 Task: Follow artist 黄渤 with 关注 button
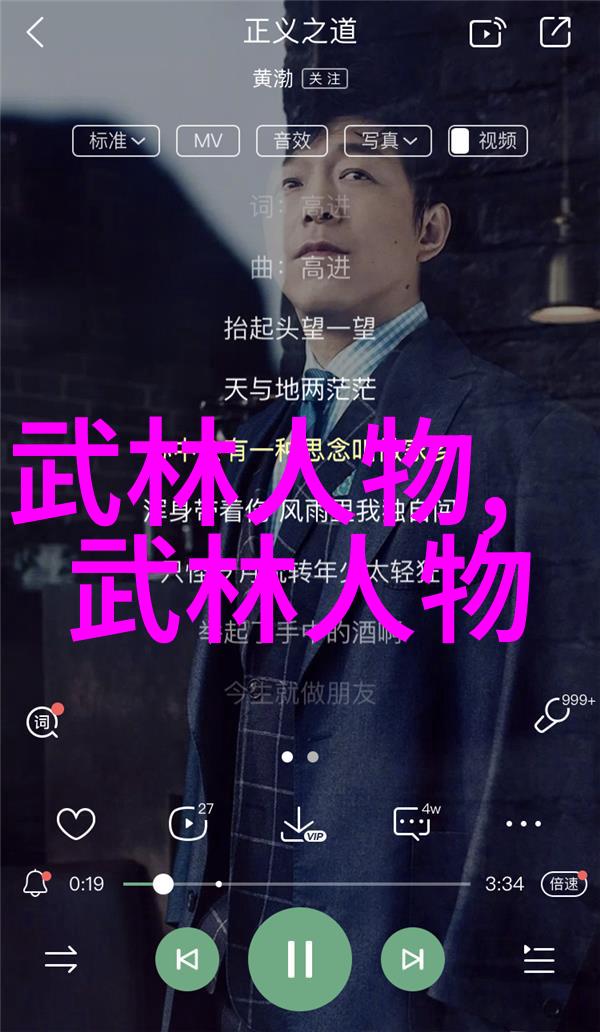[325, 79]
